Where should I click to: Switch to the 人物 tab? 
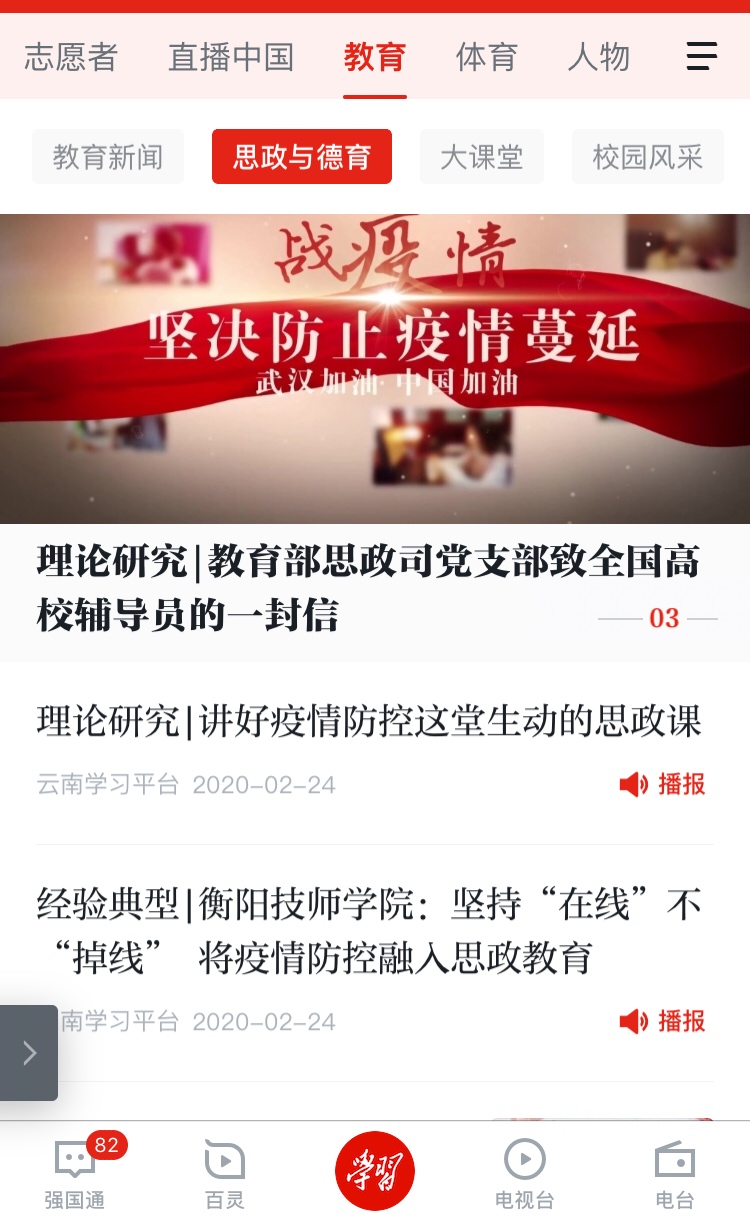pyautogui.click(x=599, y=57)
